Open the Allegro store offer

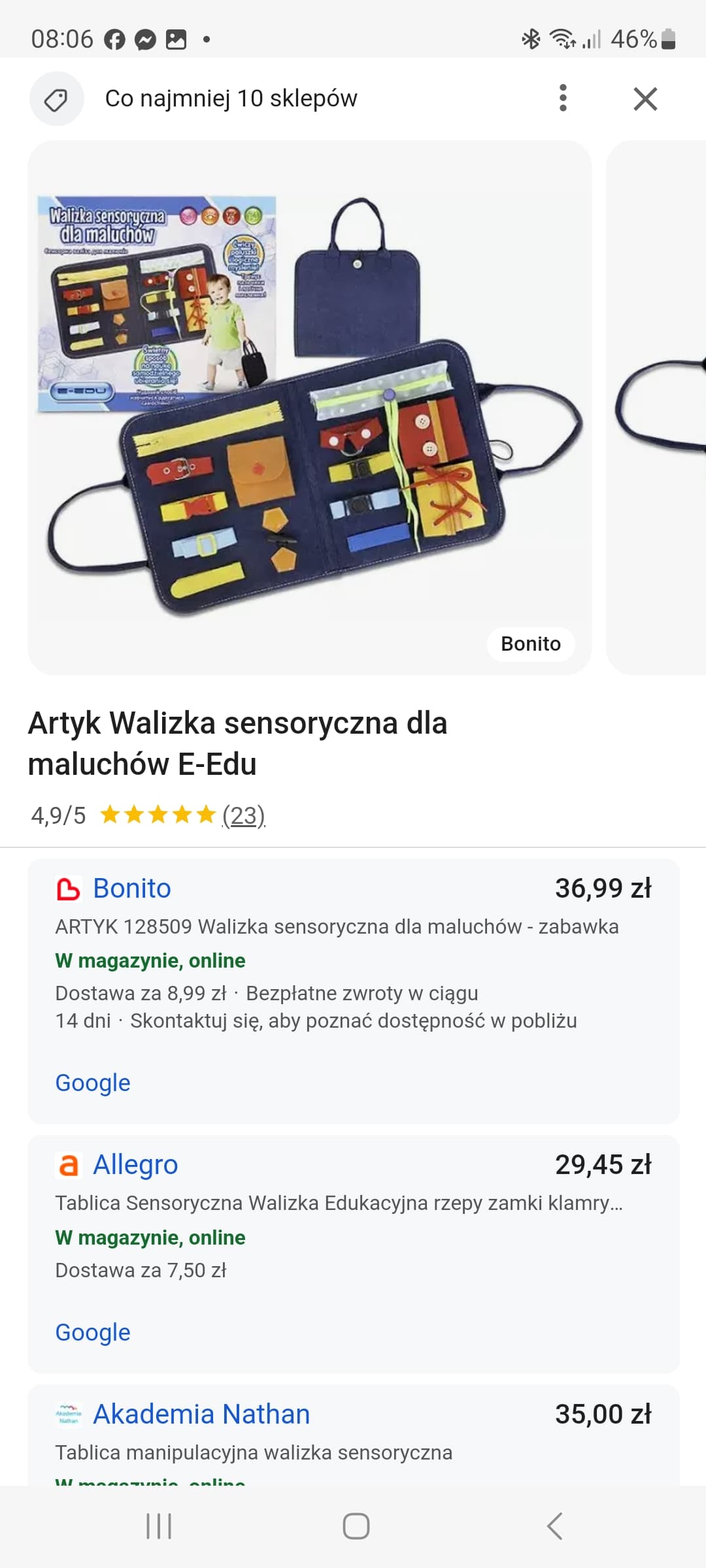135,1165
